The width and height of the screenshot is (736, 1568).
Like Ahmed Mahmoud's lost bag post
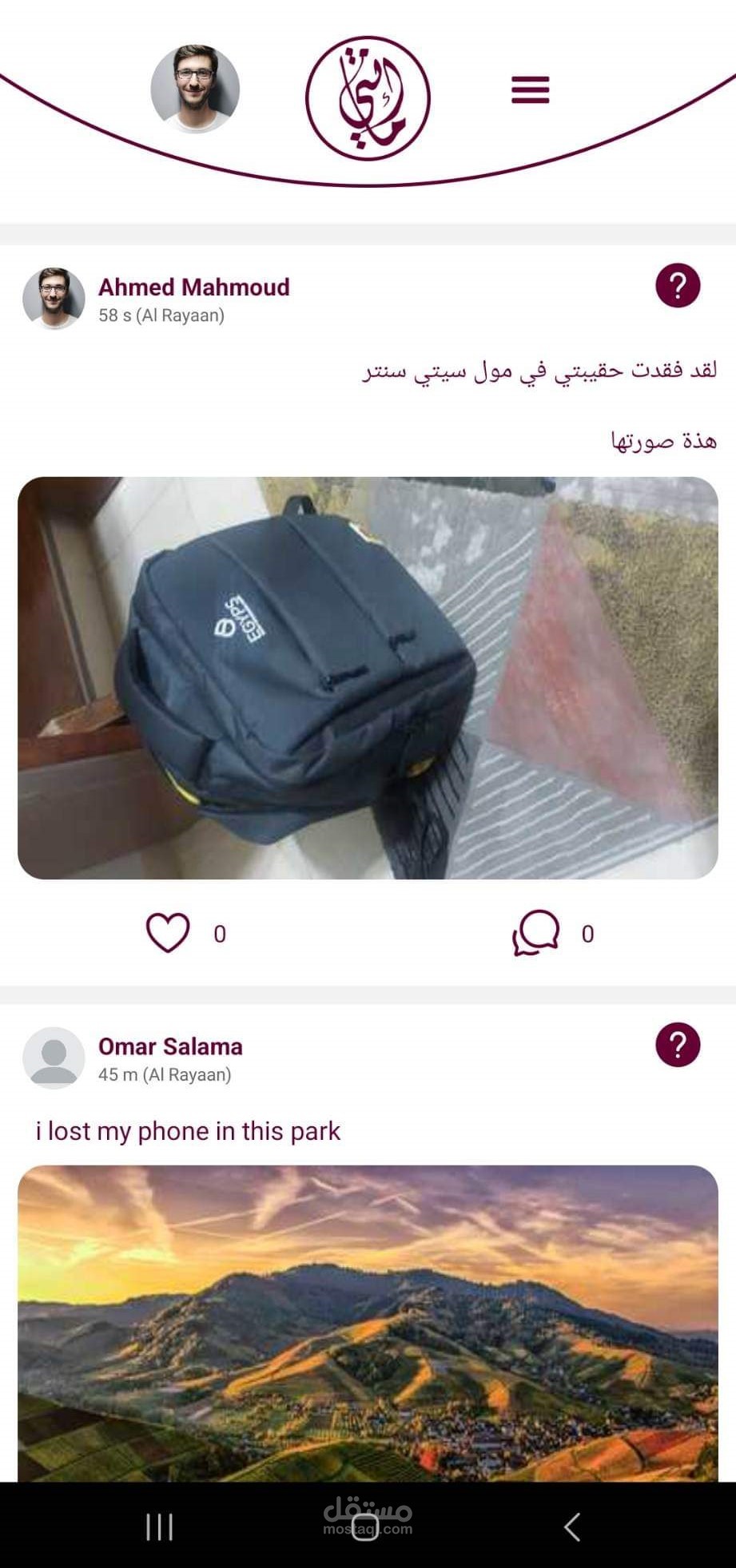tap(168, 932)
